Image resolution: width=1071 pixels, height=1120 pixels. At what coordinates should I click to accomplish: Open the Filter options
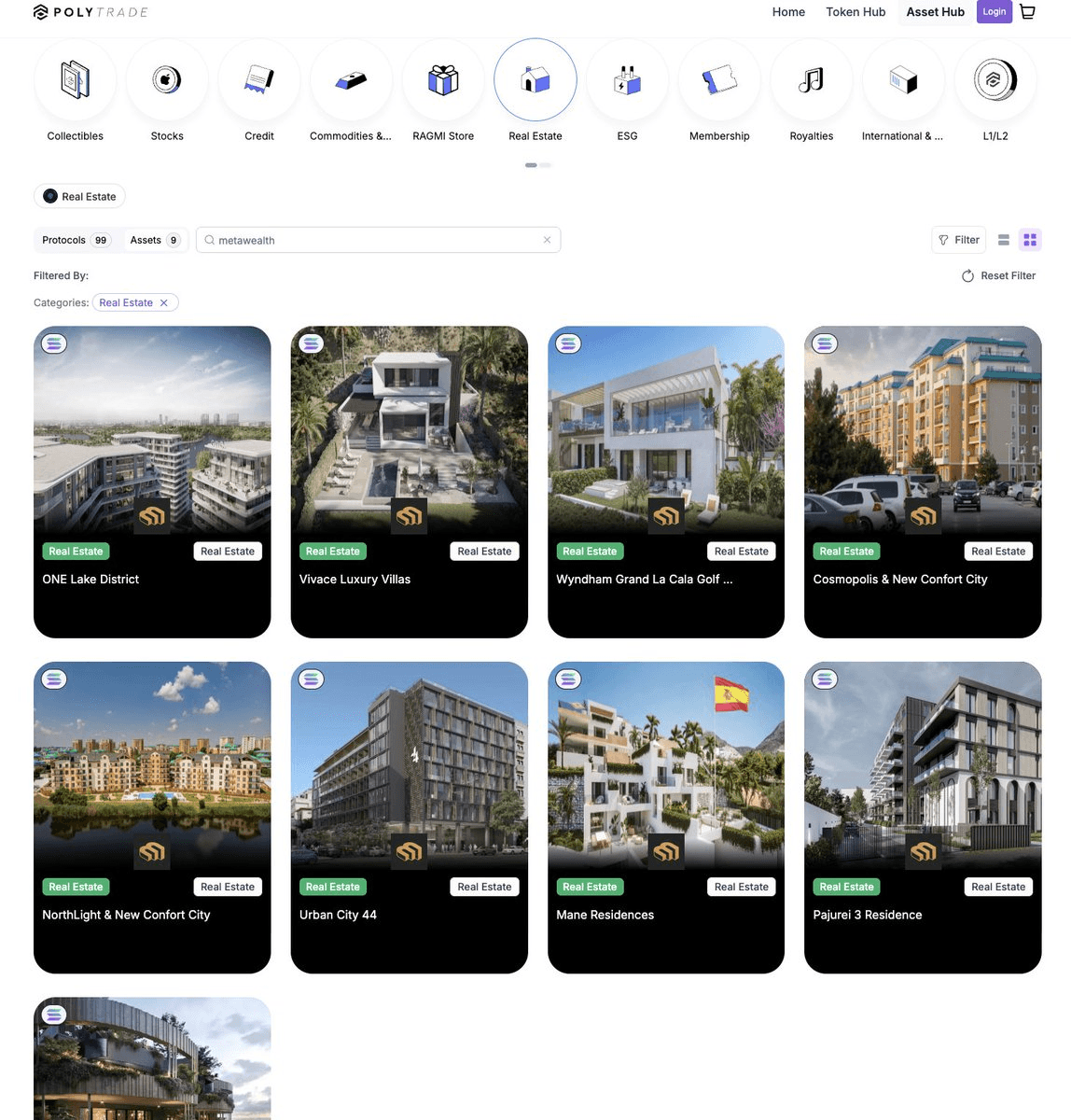958,240
